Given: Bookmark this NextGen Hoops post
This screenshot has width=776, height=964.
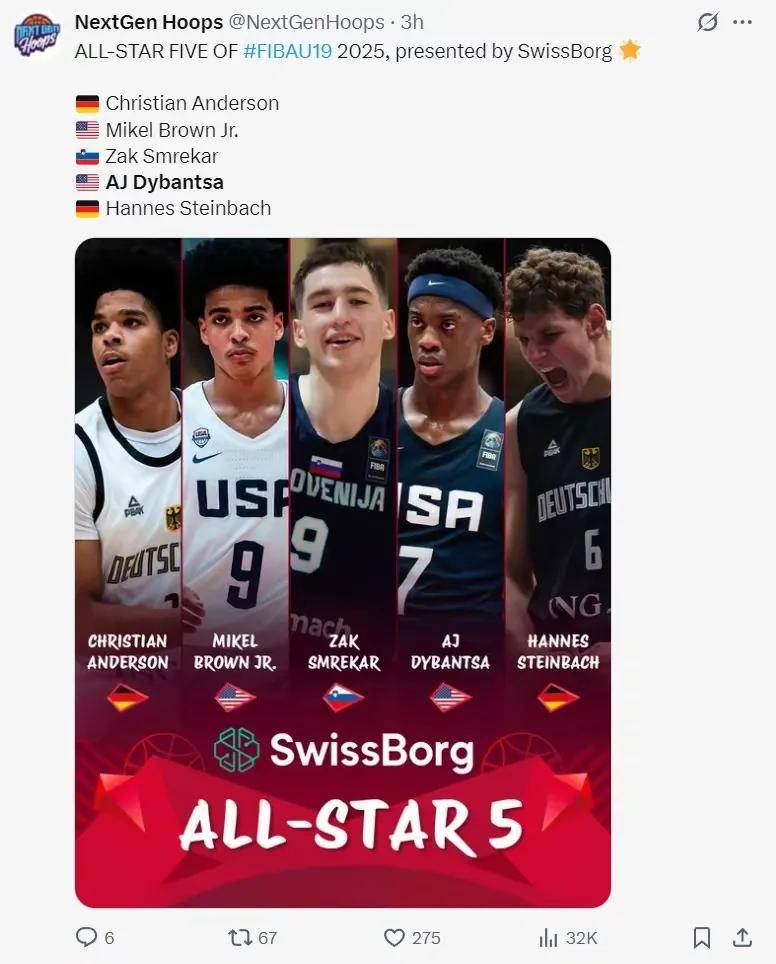Looking at the screenshot, I should (x=702, y=937).
